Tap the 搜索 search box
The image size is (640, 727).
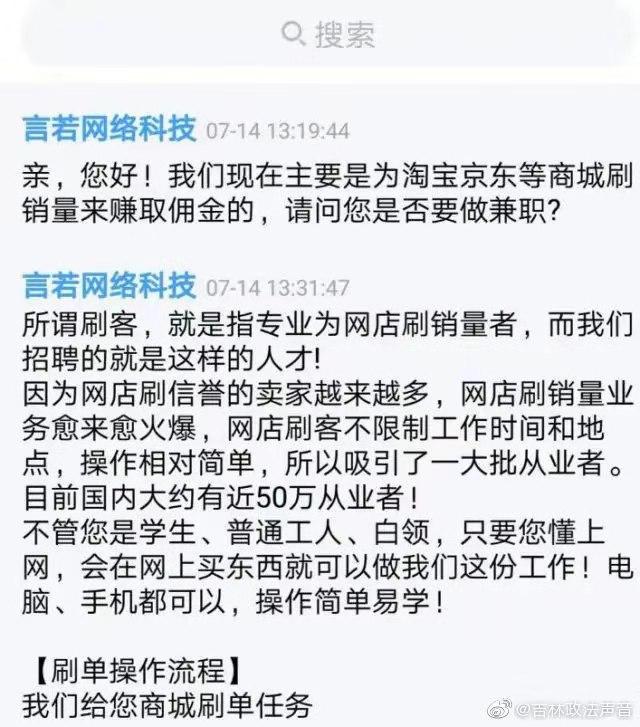click(x=328, y=36)
